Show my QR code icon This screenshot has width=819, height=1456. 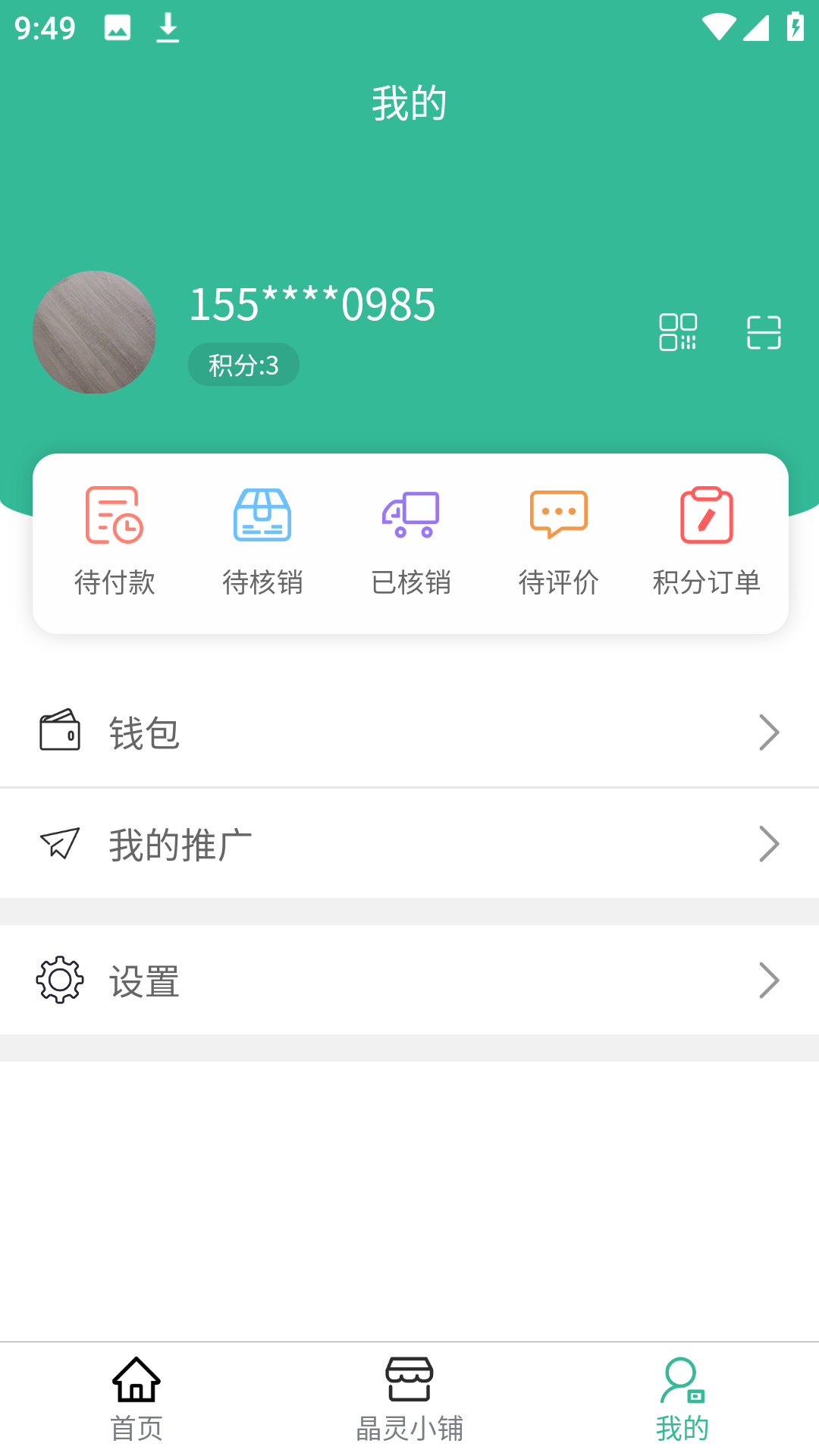click(677, 332)
